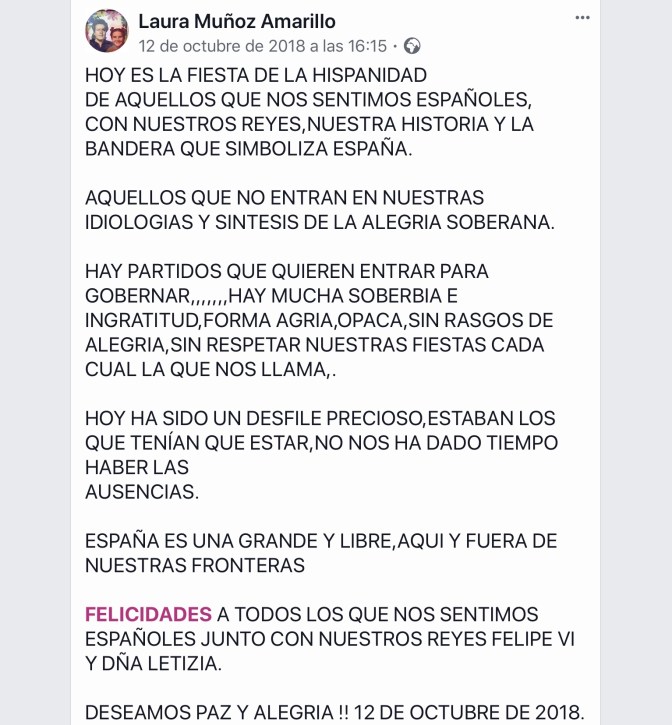Open Laura Muñoz Amarillo's profile picture

pyautogui.click(x=107, y=31)
